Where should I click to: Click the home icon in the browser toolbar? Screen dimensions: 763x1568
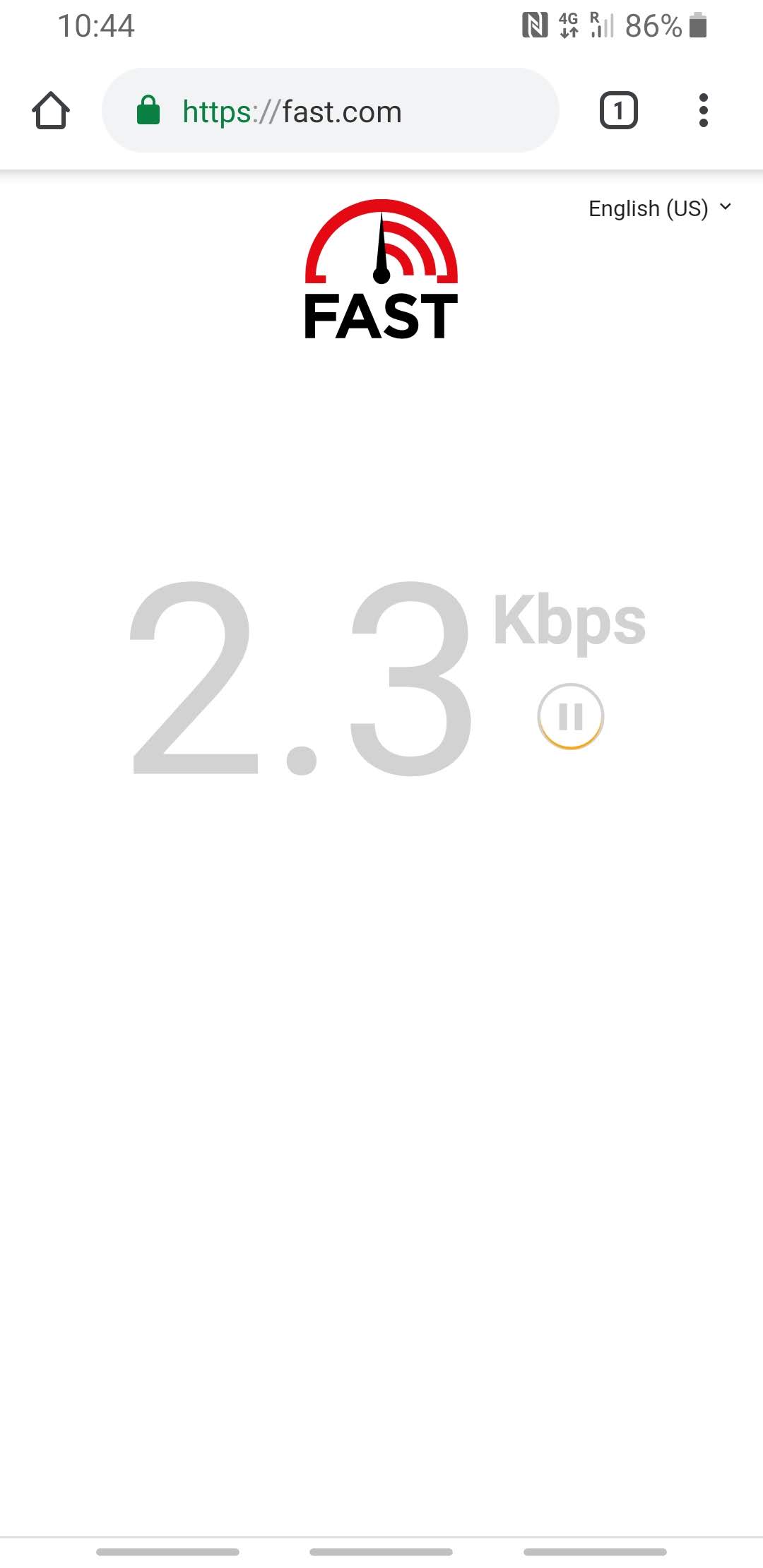51,110
